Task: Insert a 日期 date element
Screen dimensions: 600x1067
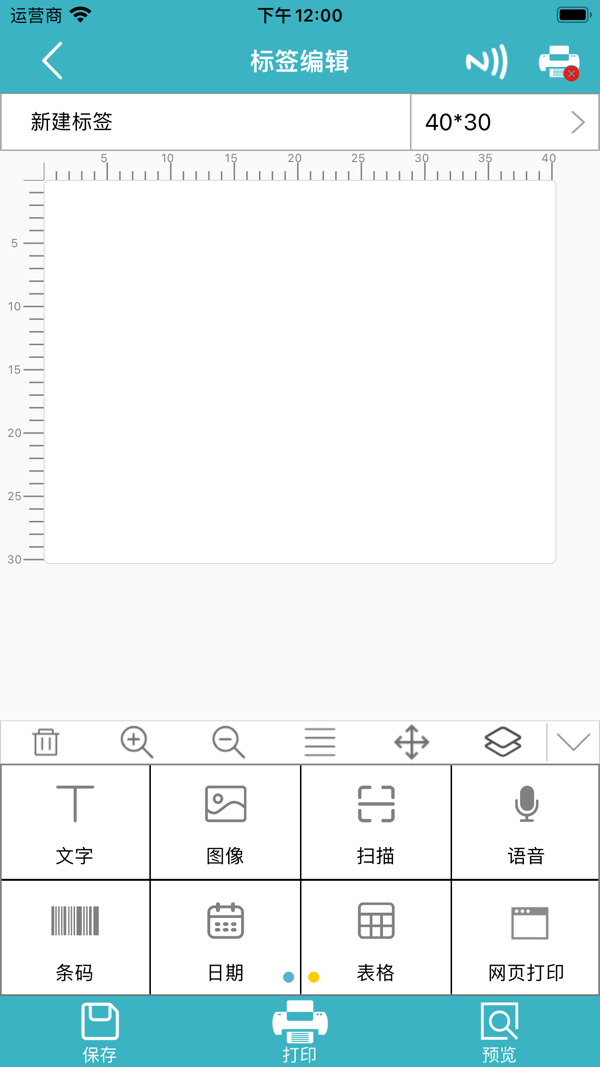Action: pos(225,938)
